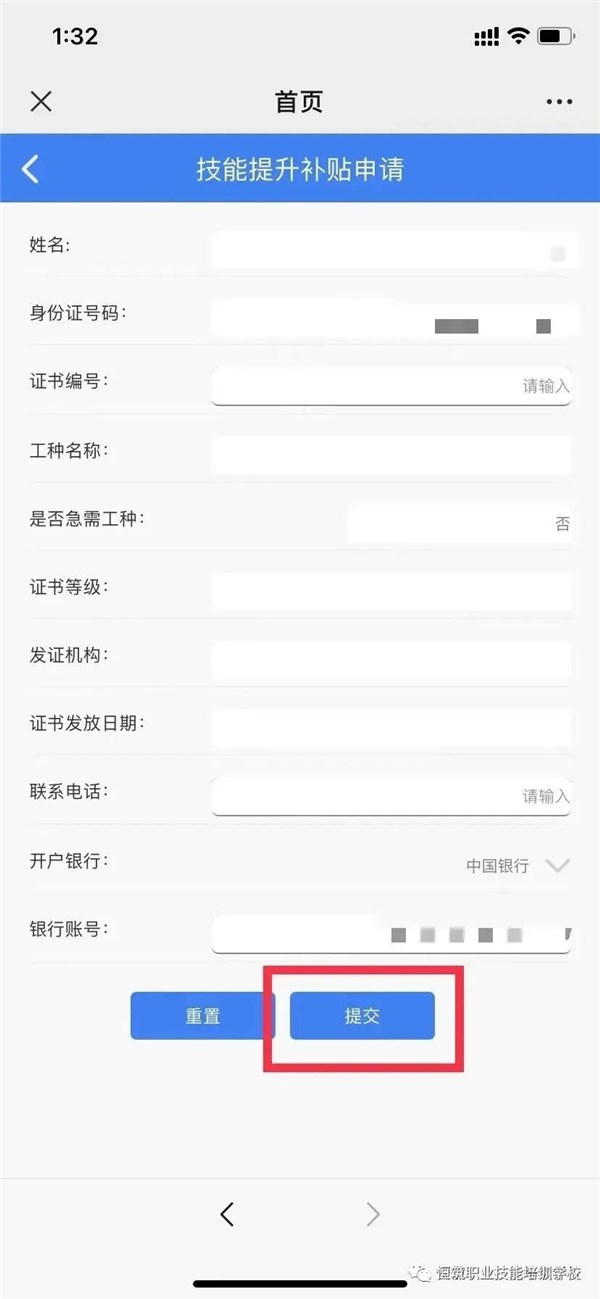
Task: Reset the form with 重置
Action: pyautogui.click(x=202, y=1015)
